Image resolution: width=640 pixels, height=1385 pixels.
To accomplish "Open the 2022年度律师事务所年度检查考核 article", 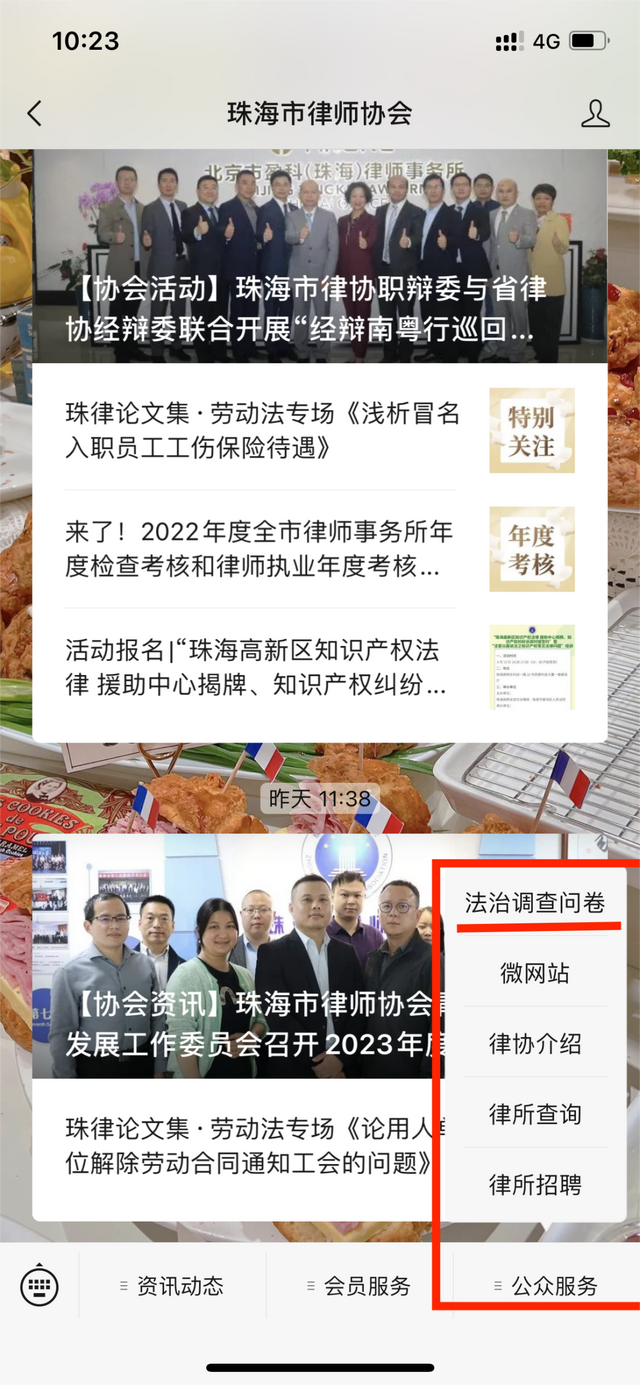I will point(320,549).
